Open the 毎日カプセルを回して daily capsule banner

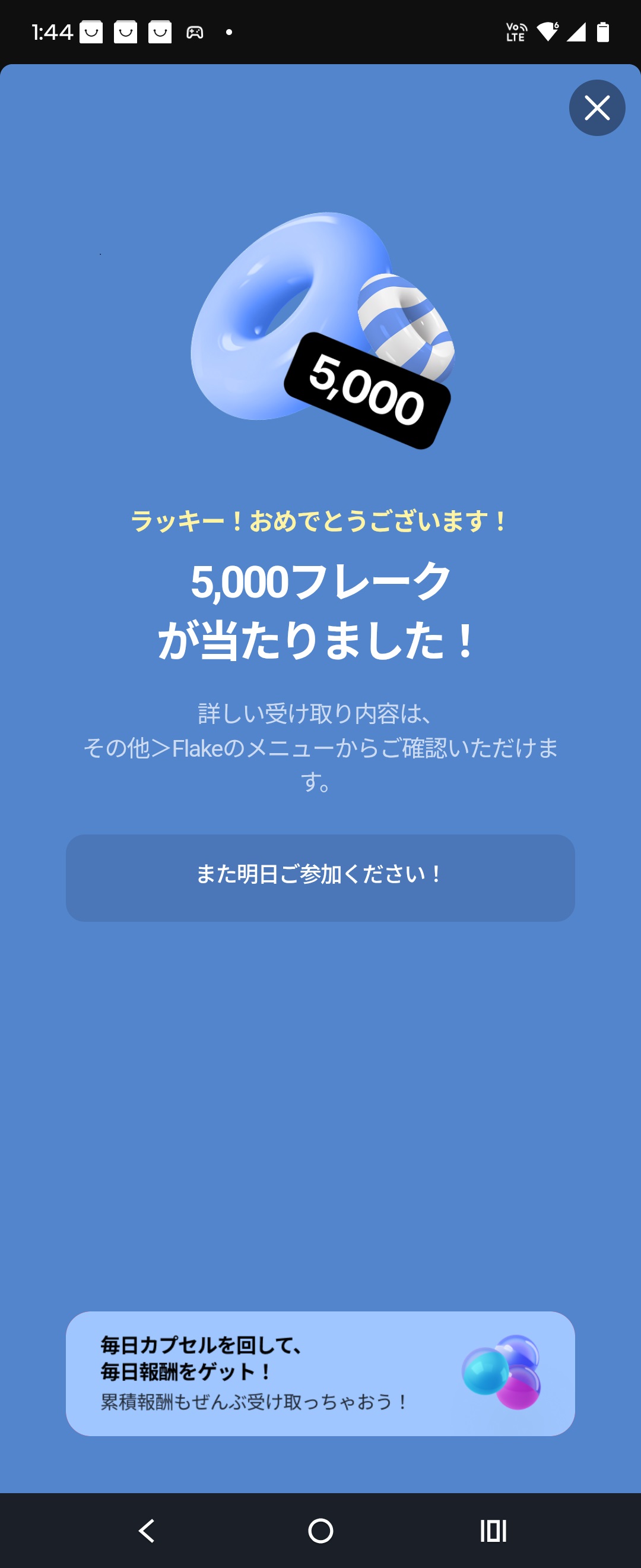(320, 1373)
